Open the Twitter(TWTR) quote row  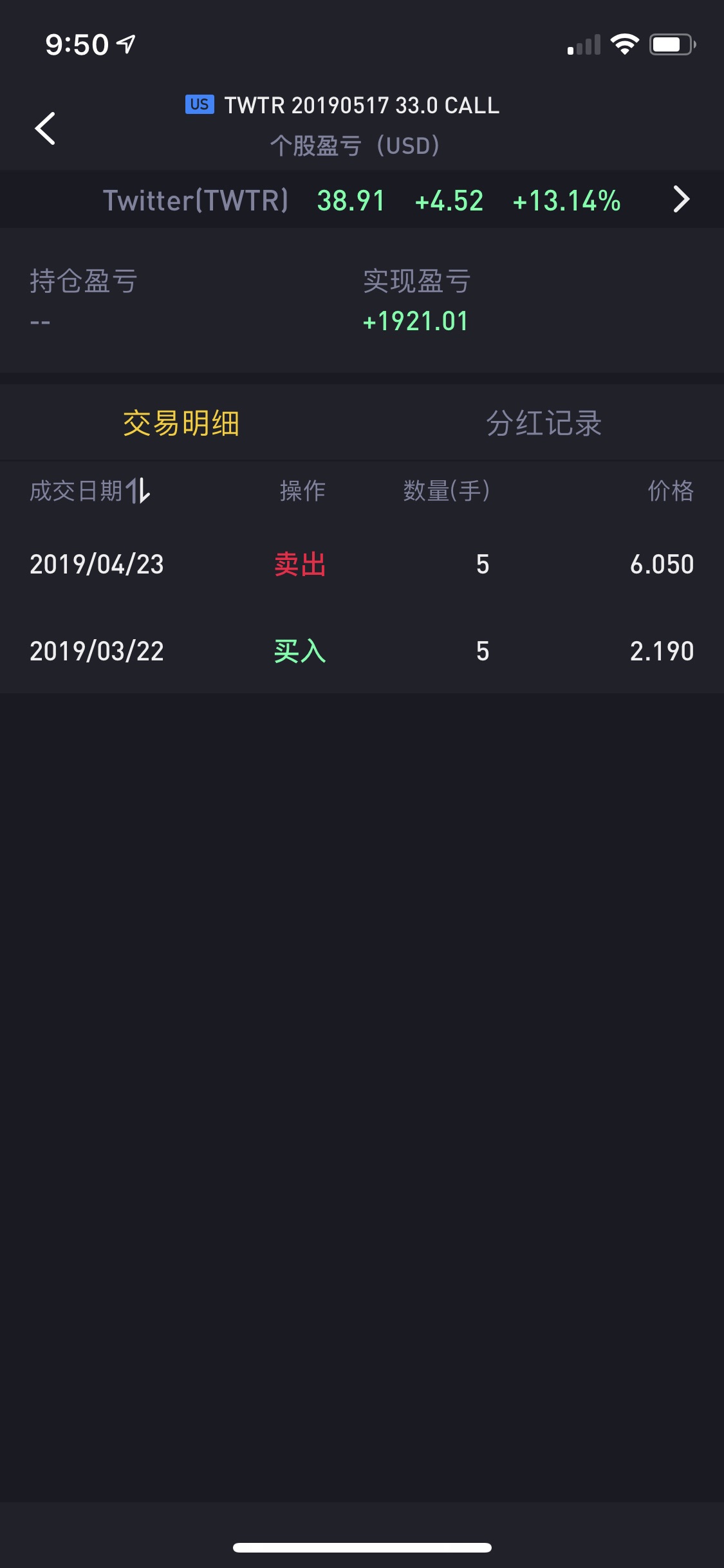[362, 200]
